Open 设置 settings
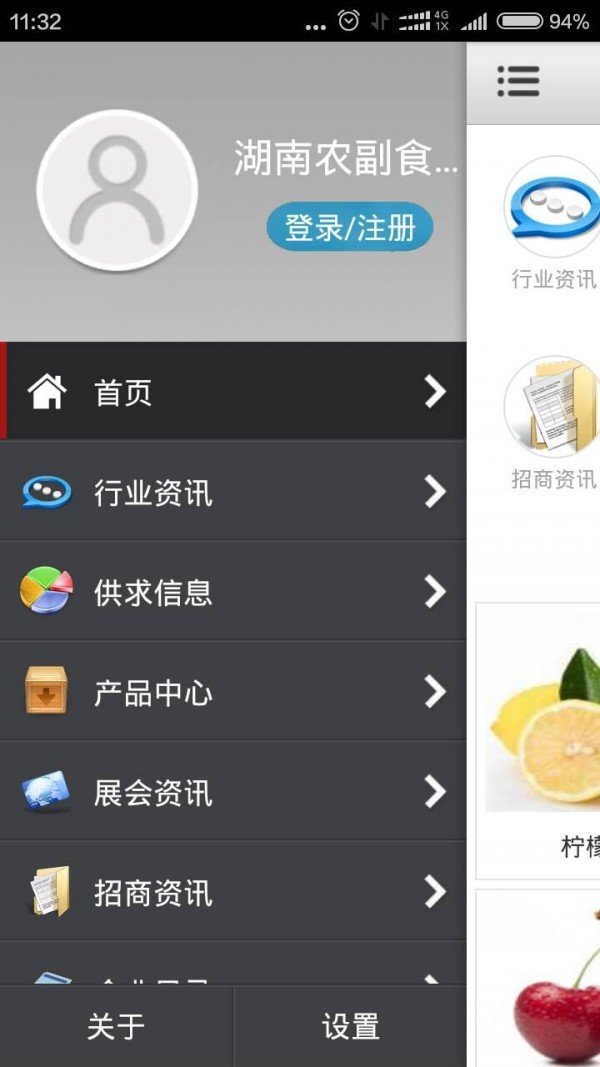 coord(350,1026)
